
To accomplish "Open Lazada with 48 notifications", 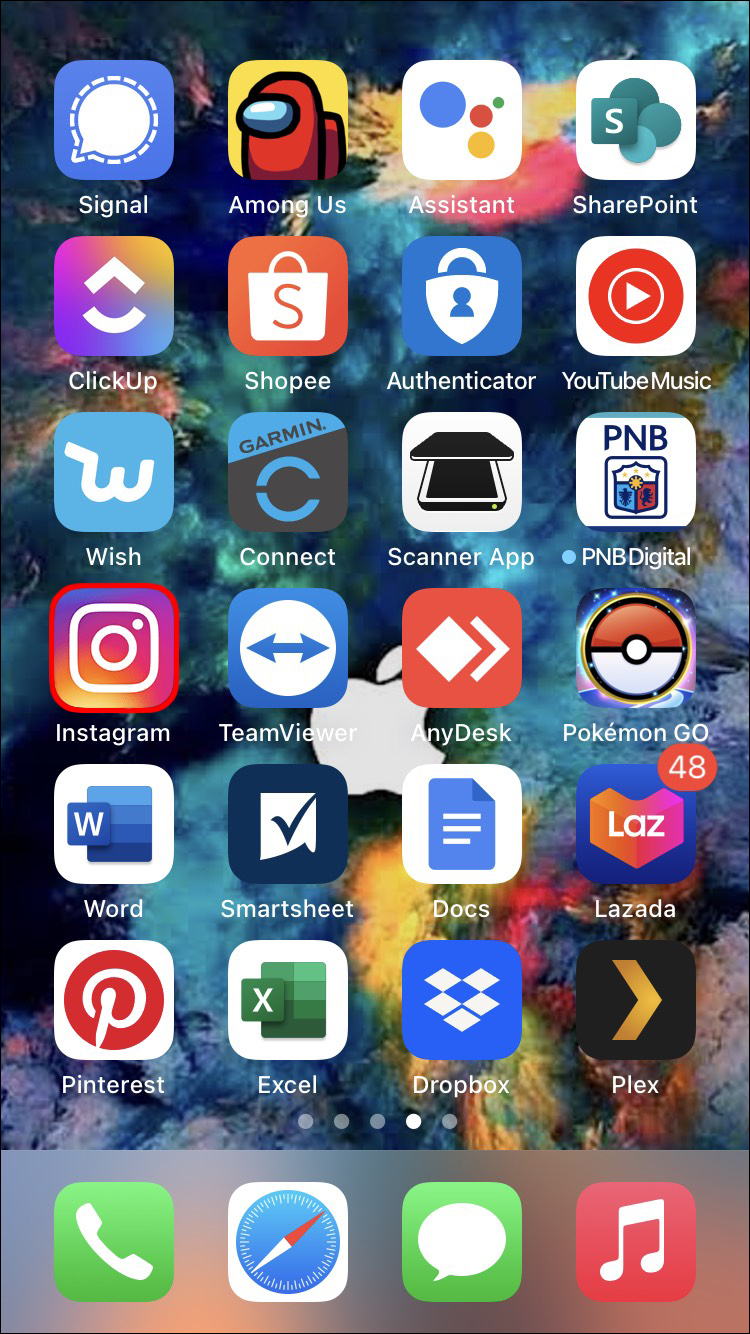I will (x=636, y=824).
